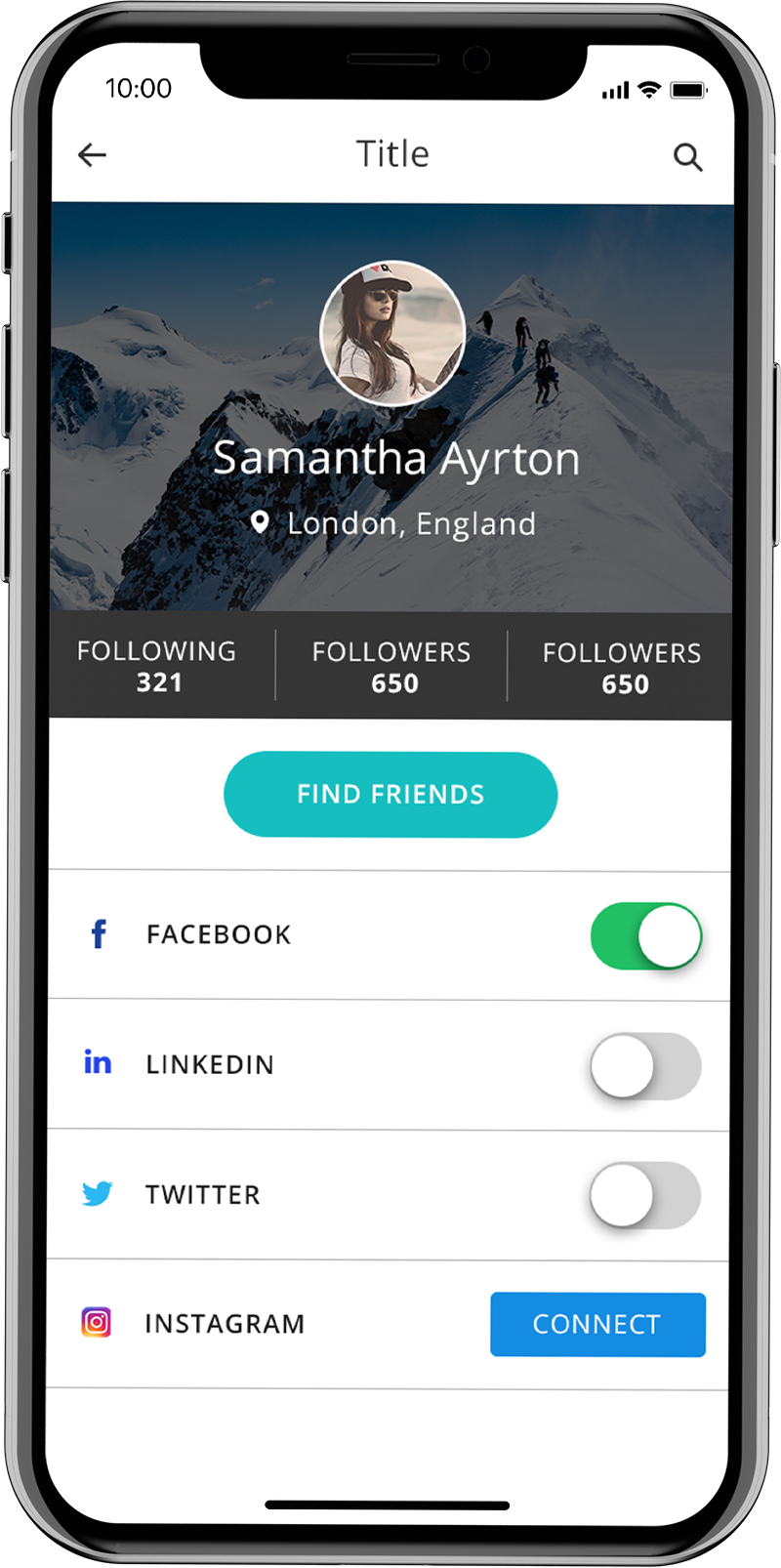
Task: Tap the Find Friends button
Action: click(x=390, y=795)
